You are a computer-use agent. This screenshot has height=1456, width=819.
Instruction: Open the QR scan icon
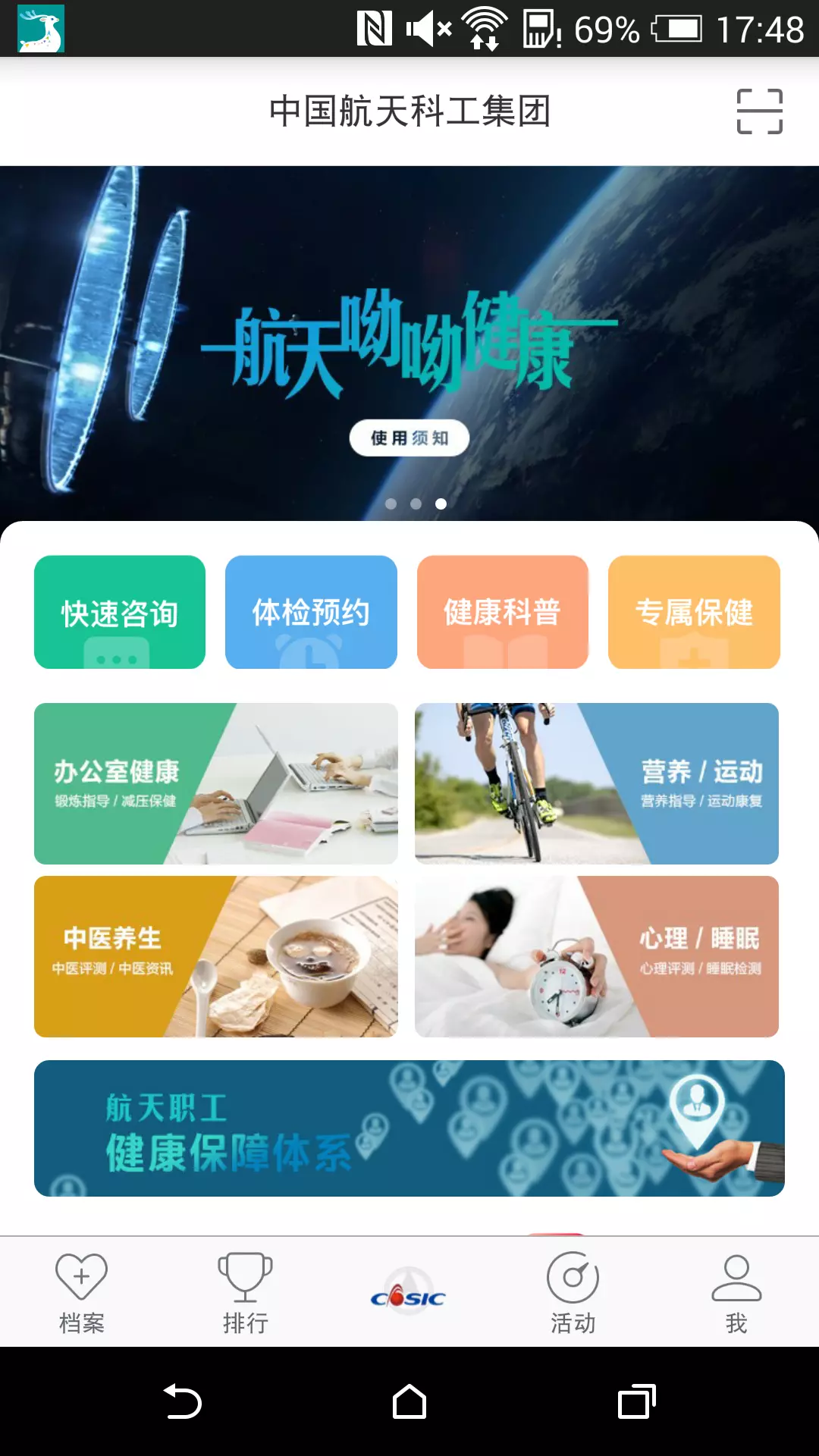(760, 111)
